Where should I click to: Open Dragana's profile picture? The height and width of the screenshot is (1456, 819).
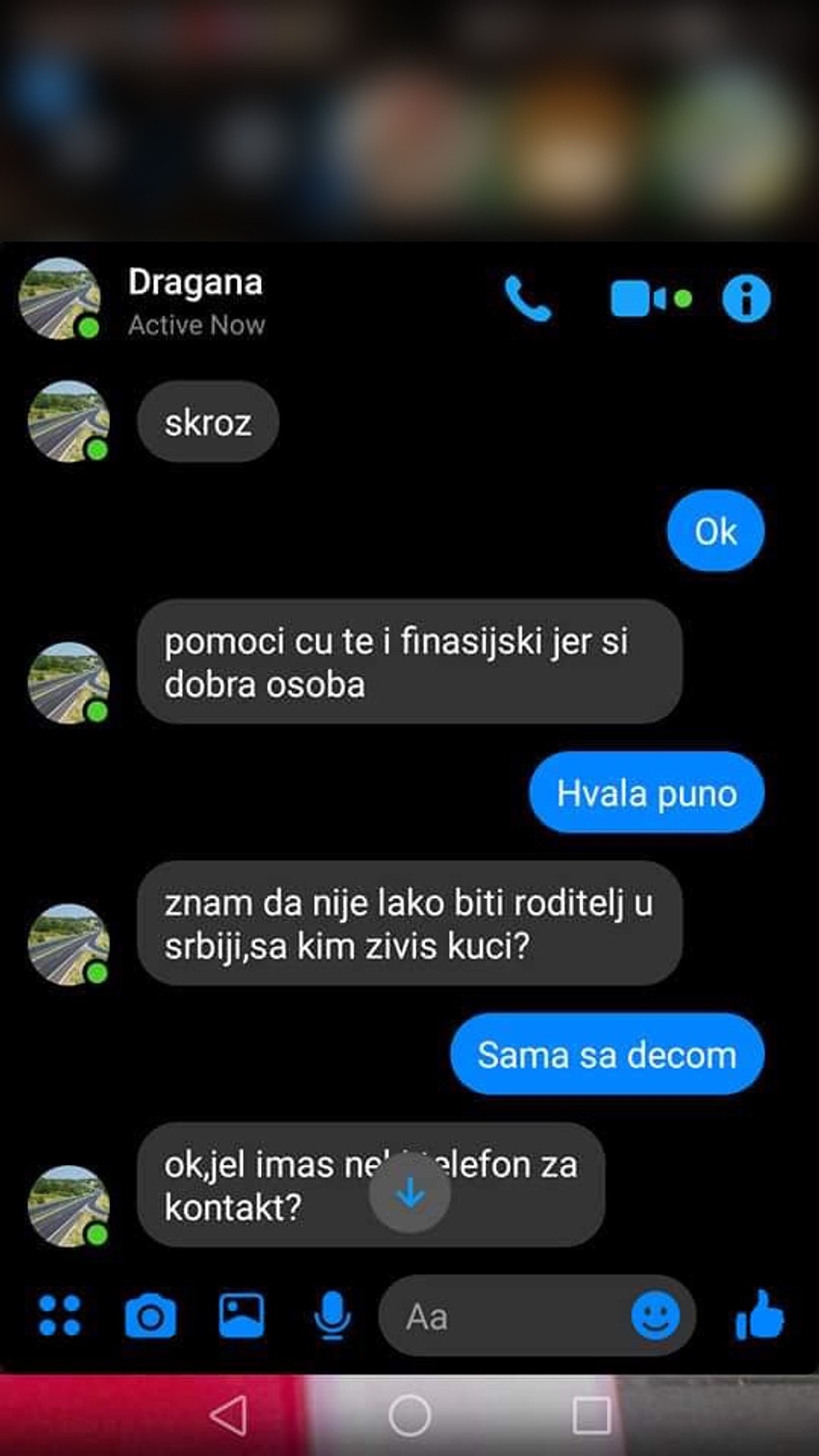(x=60, y=298)
